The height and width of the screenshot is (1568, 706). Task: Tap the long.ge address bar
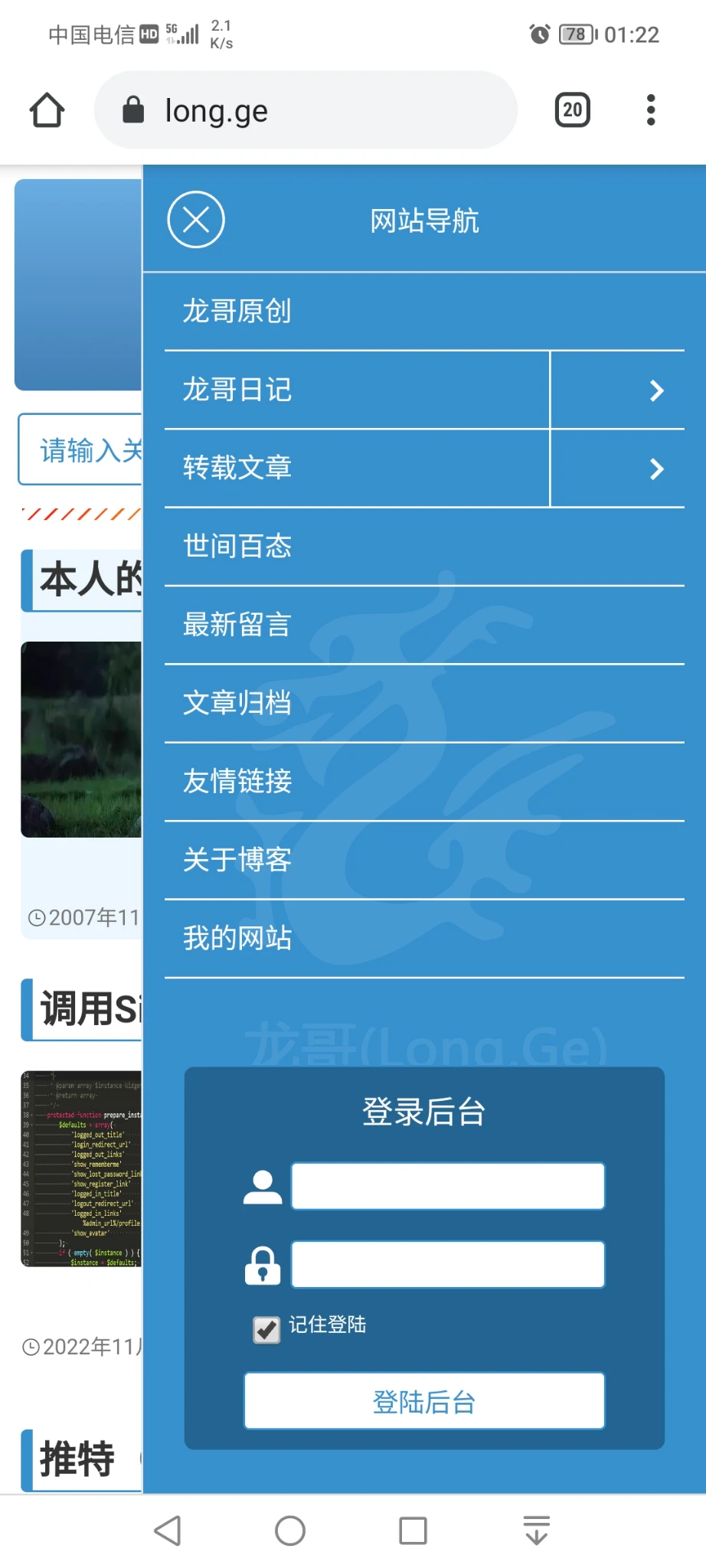click(x=306, y=110)
